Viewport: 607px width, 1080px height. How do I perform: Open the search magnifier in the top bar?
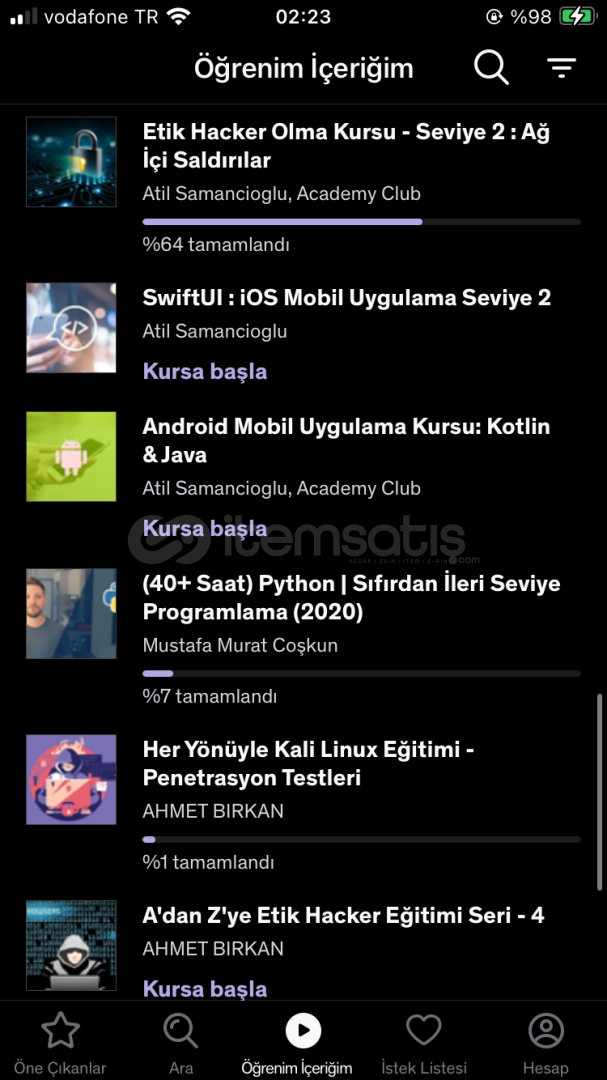[x=491, y=68]
